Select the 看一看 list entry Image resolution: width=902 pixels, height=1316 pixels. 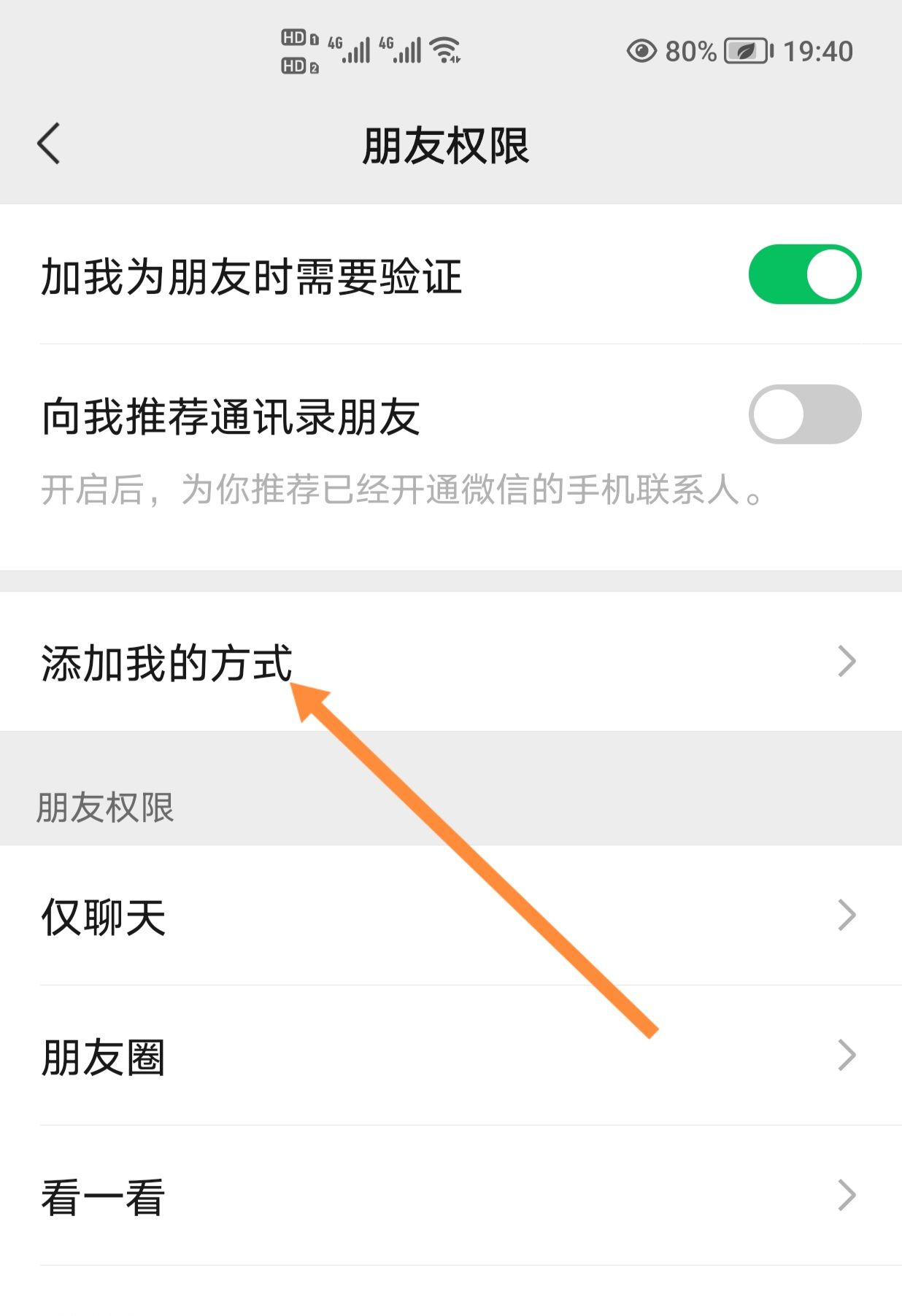click(102, 1193)
